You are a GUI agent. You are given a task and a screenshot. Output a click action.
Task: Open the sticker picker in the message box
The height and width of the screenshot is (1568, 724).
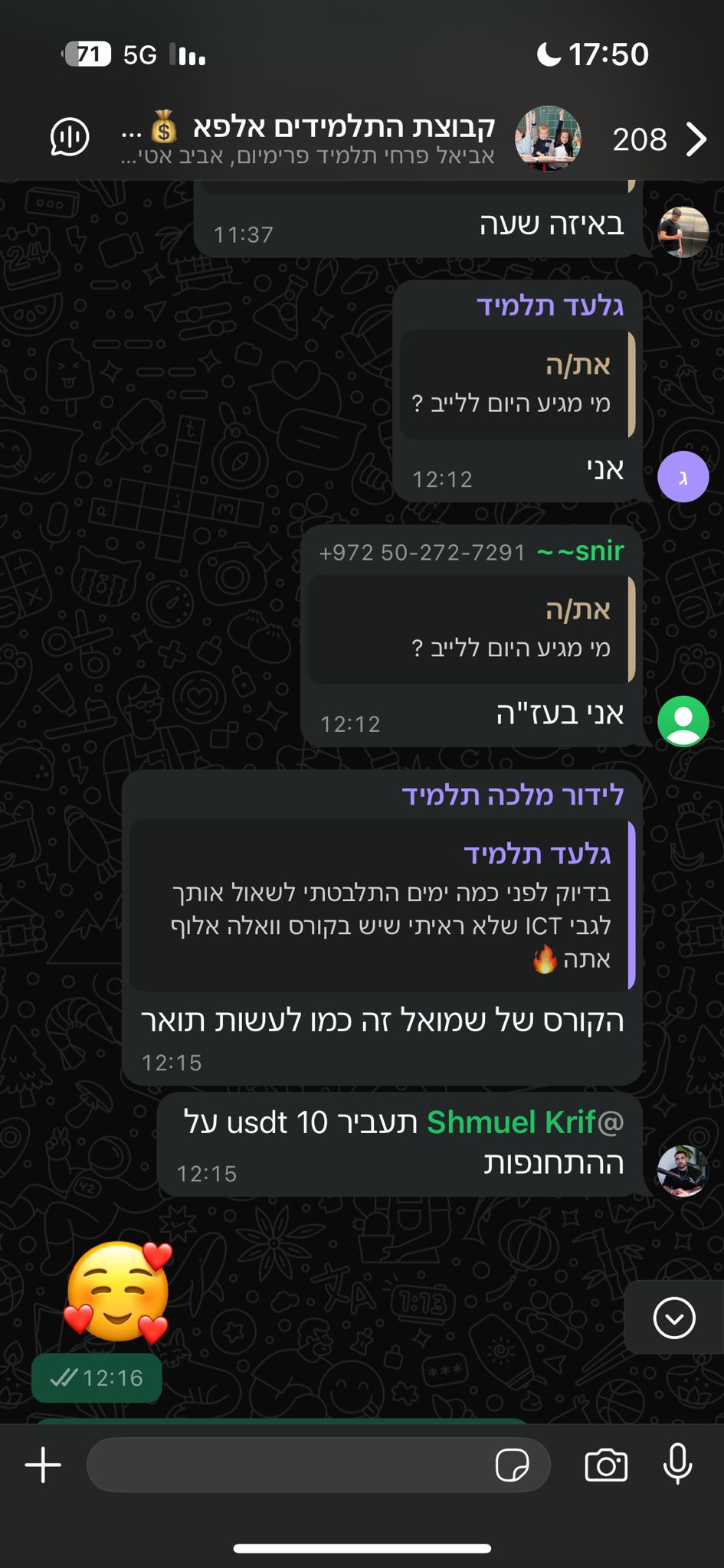point(511,1465)
